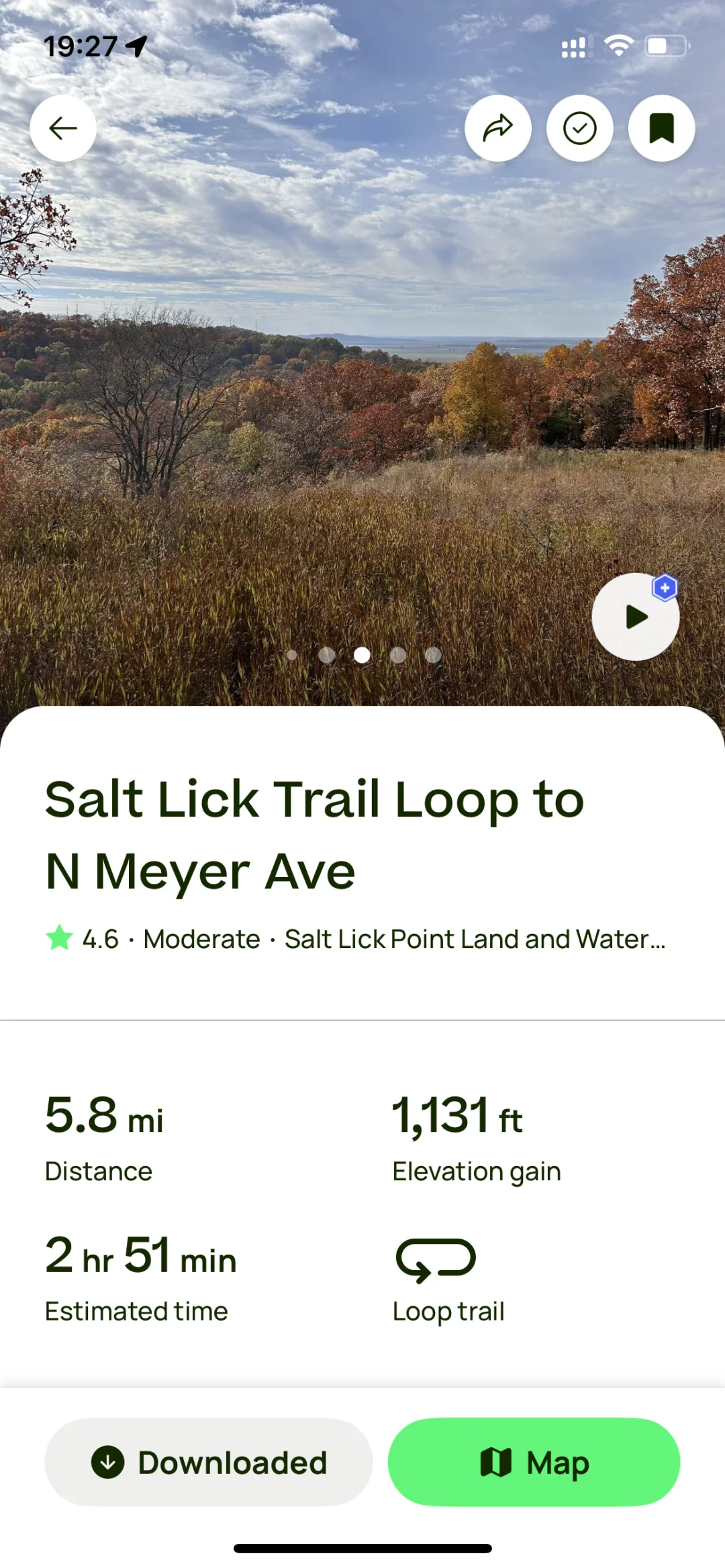Tap the 4.6 rating to view reviews
Viewport: 725px width, 1568px height.
pyautogui.click(x=99, y=939)
